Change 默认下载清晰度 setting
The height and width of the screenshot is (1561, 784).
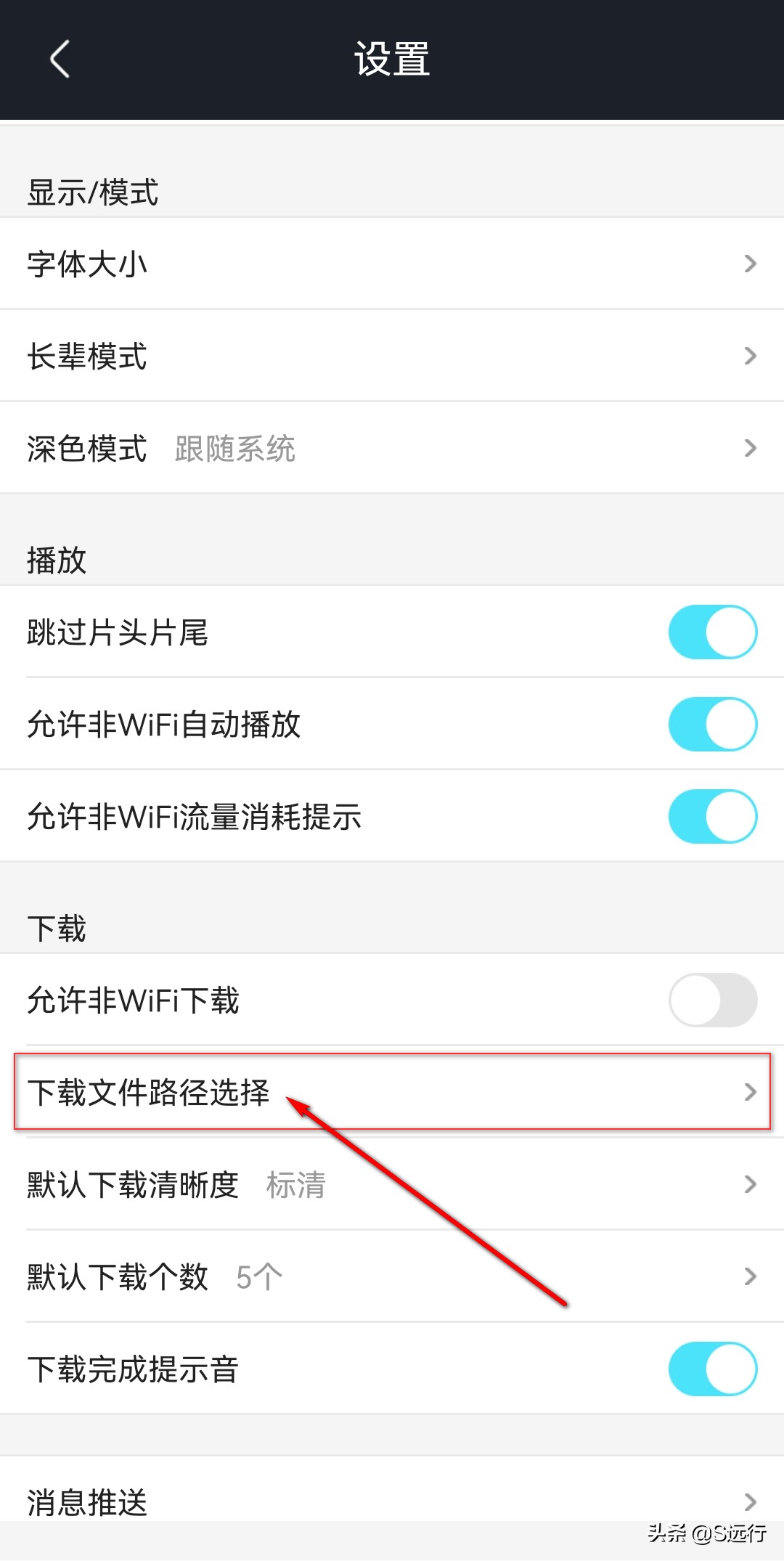[392, 1184]
